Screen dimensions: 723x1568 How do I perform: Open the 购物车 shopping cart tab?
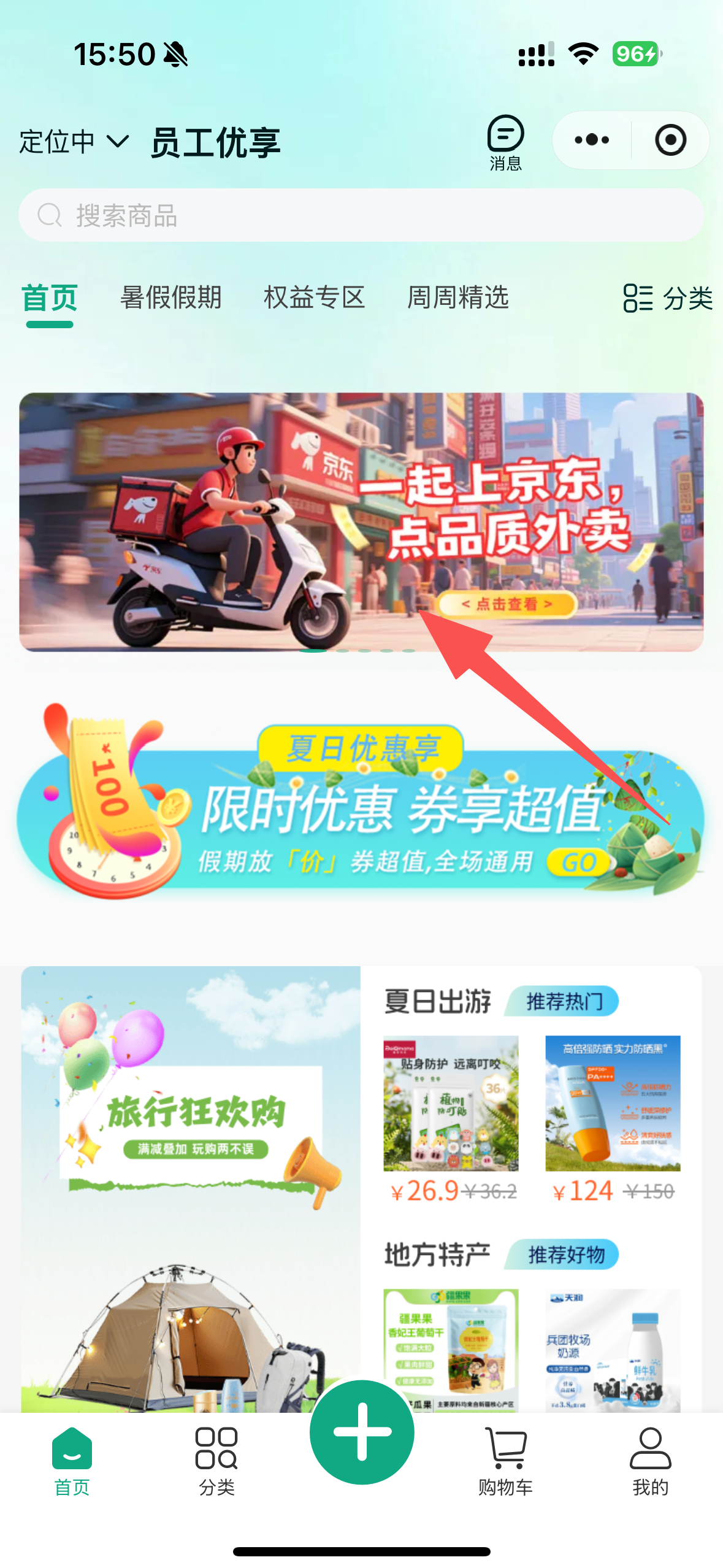coord(505,1461)
